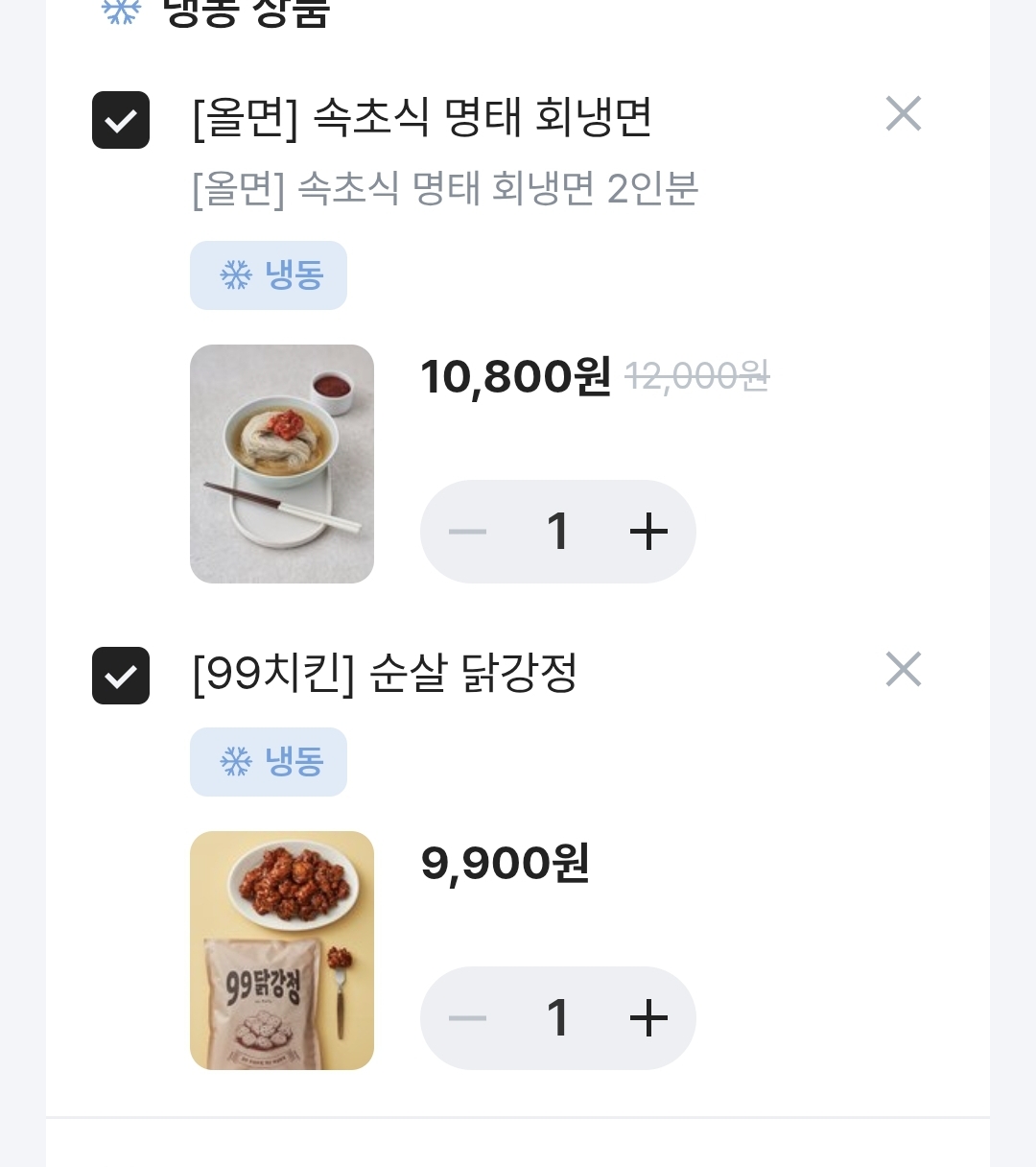Uncheck the 속초식 명태 회냉면 item checkbox
This screenshot has width=1036, height=1167.
[121, 120]
